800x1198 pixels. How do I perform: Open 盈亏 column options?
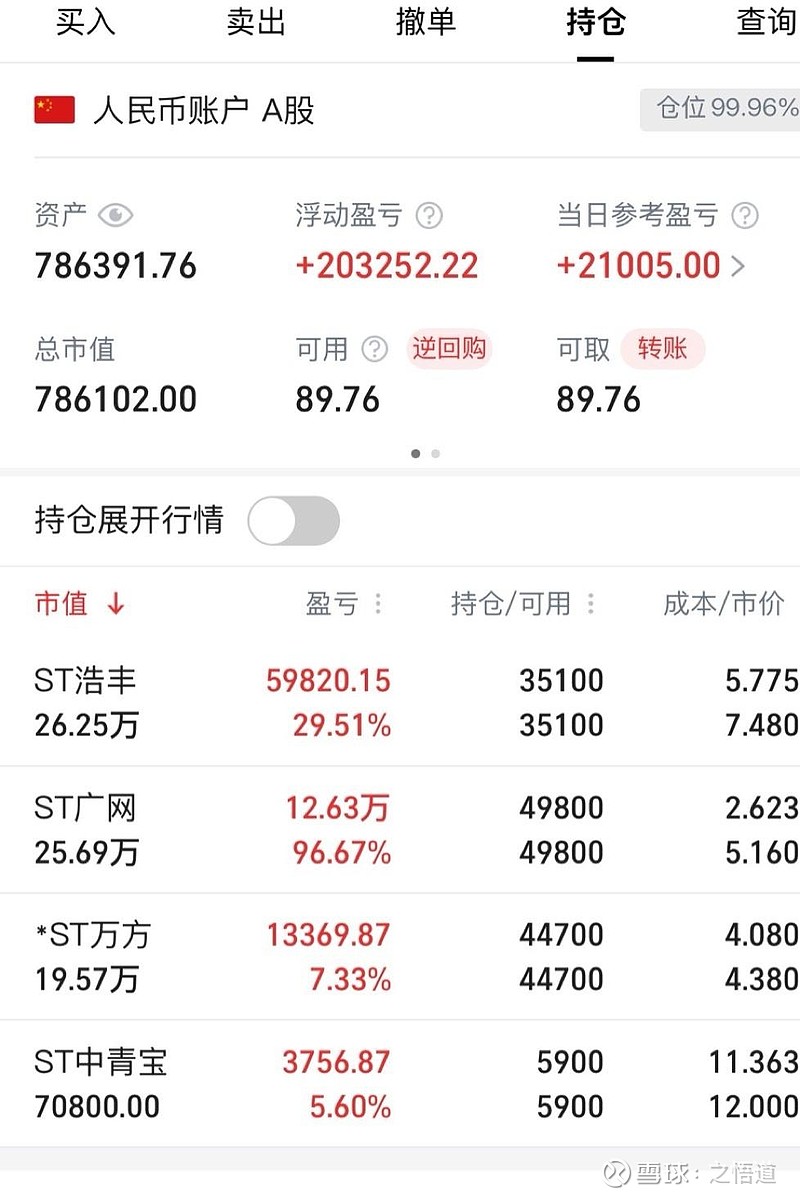click(378, 604)
